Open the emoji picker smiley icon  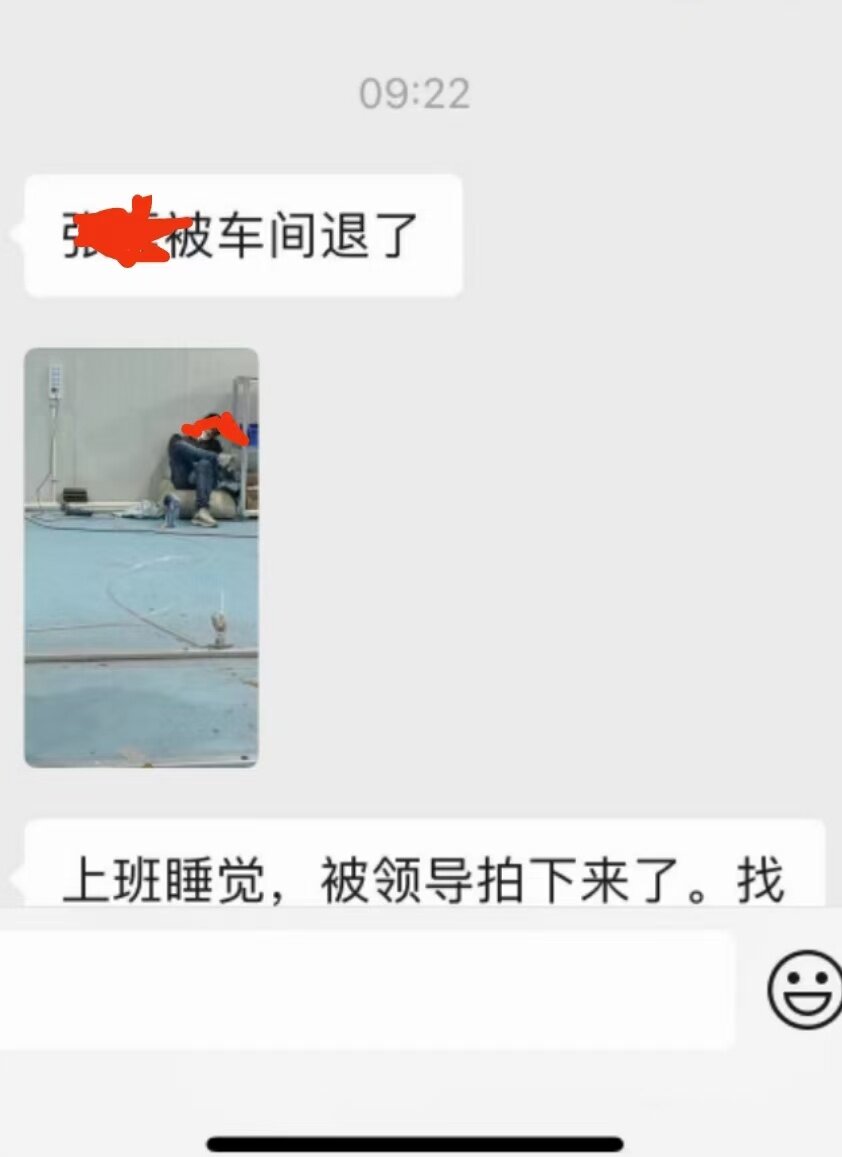point(805,989)
